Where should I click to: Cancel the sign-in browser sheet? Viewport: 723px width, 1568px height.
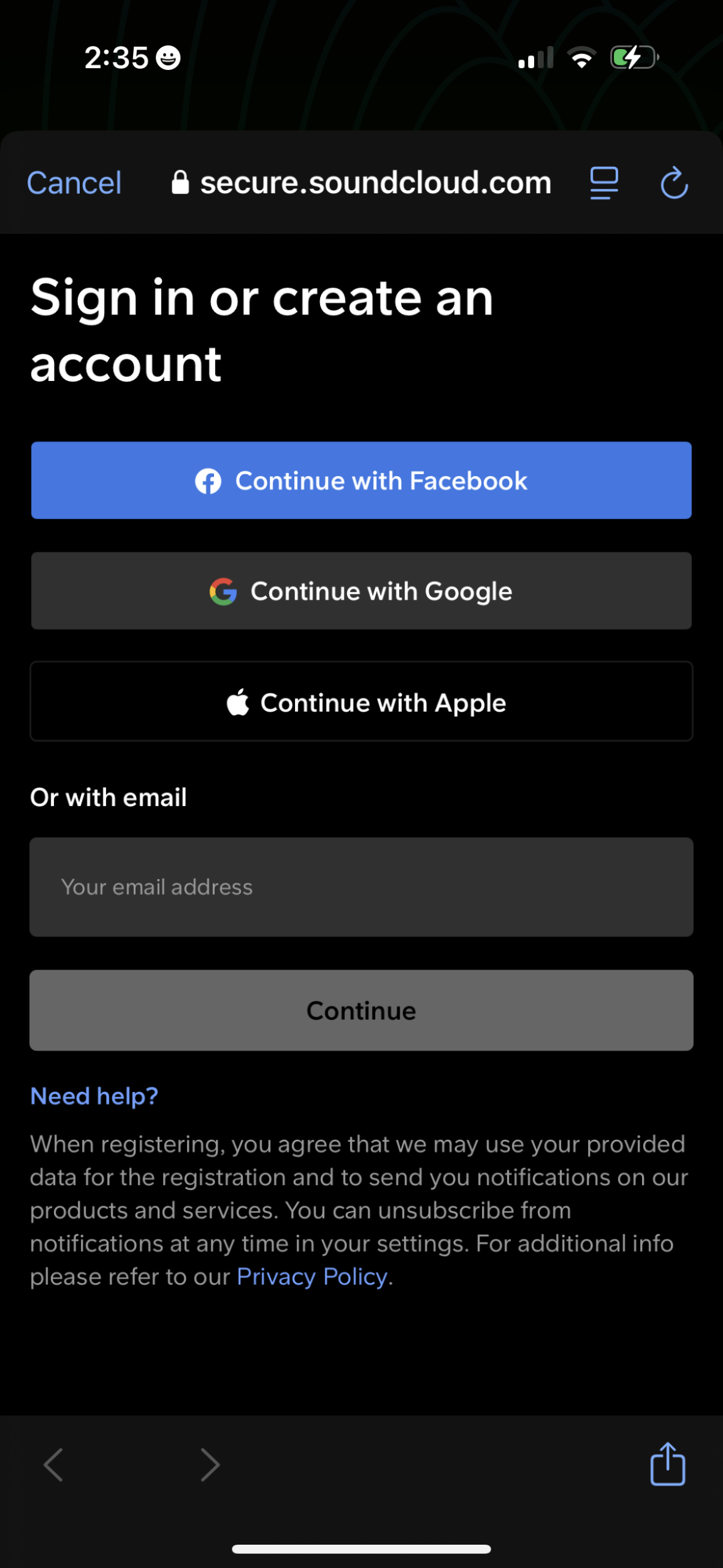click(x=74, y=183)
